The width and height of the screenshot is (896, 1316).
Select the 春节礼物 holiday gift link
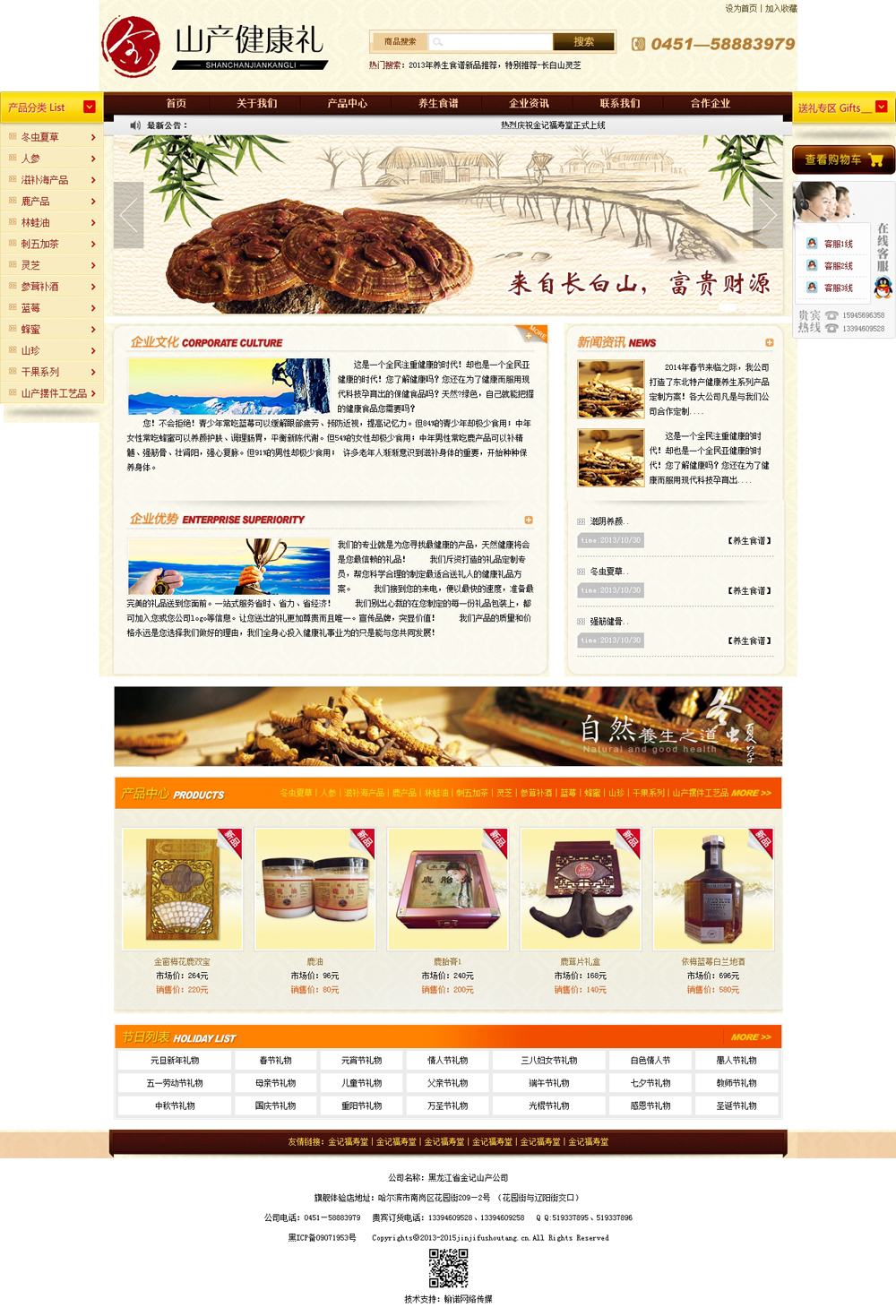[x=275, y=1061]
